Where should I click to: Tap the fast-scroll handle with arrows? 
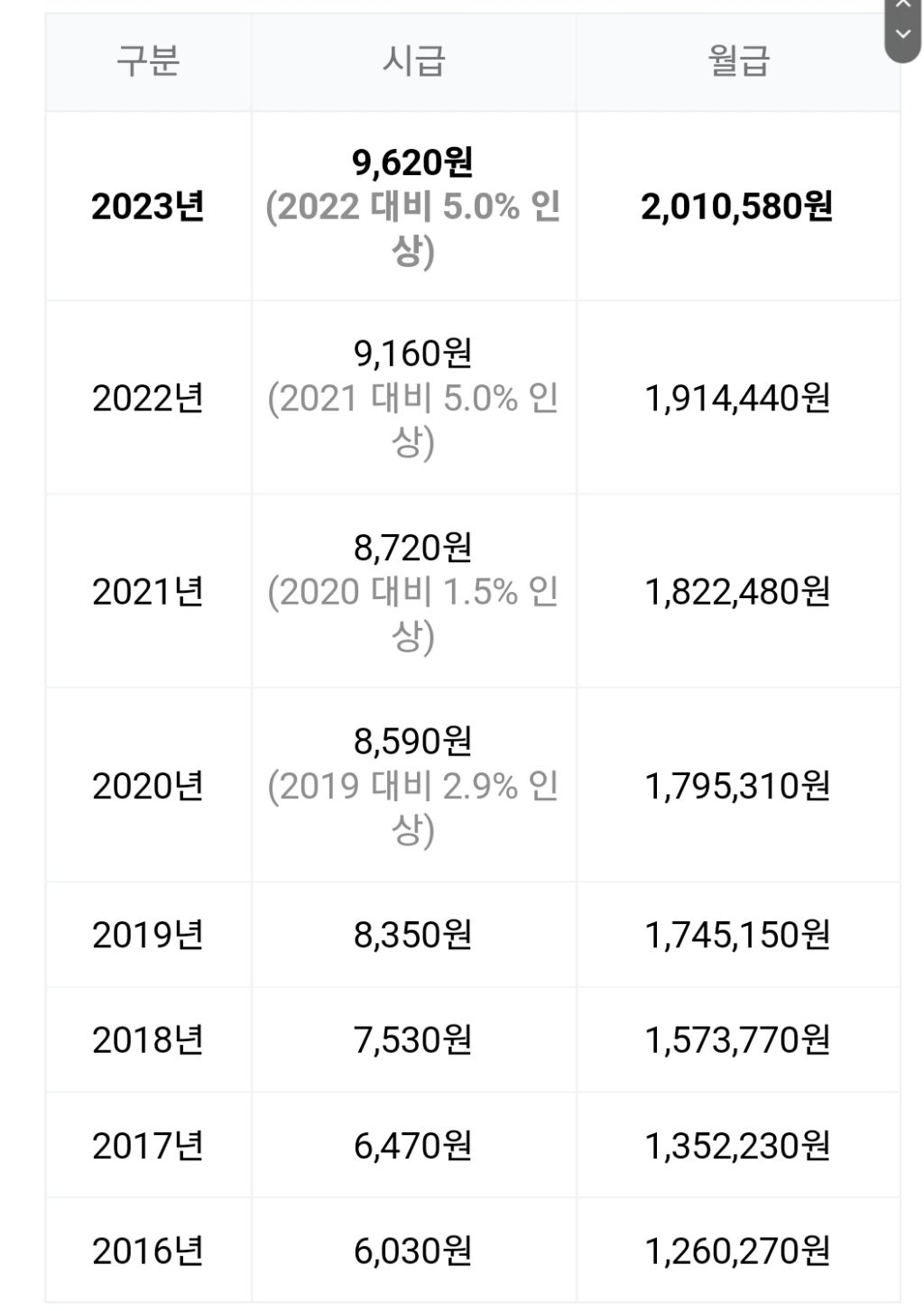[902, 27]
